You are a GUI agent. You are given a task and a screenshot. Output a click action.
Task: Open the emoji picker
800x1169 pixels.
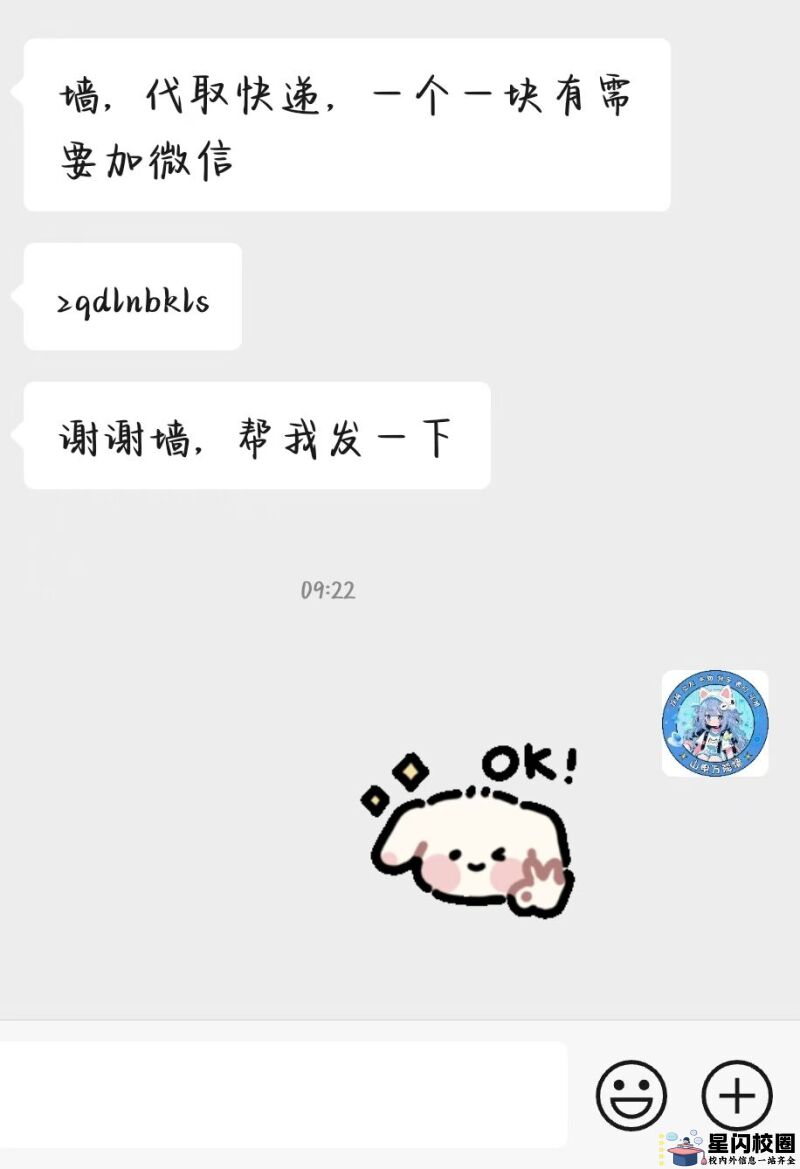click(631, 1095)
